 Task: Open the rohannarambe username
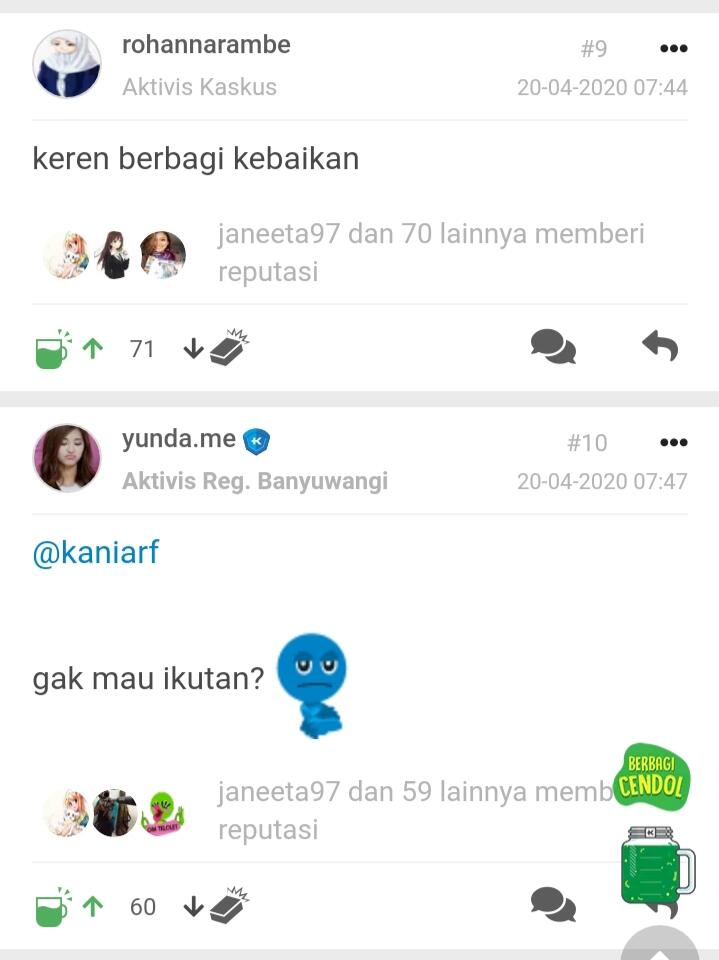[x=206, y=45]
